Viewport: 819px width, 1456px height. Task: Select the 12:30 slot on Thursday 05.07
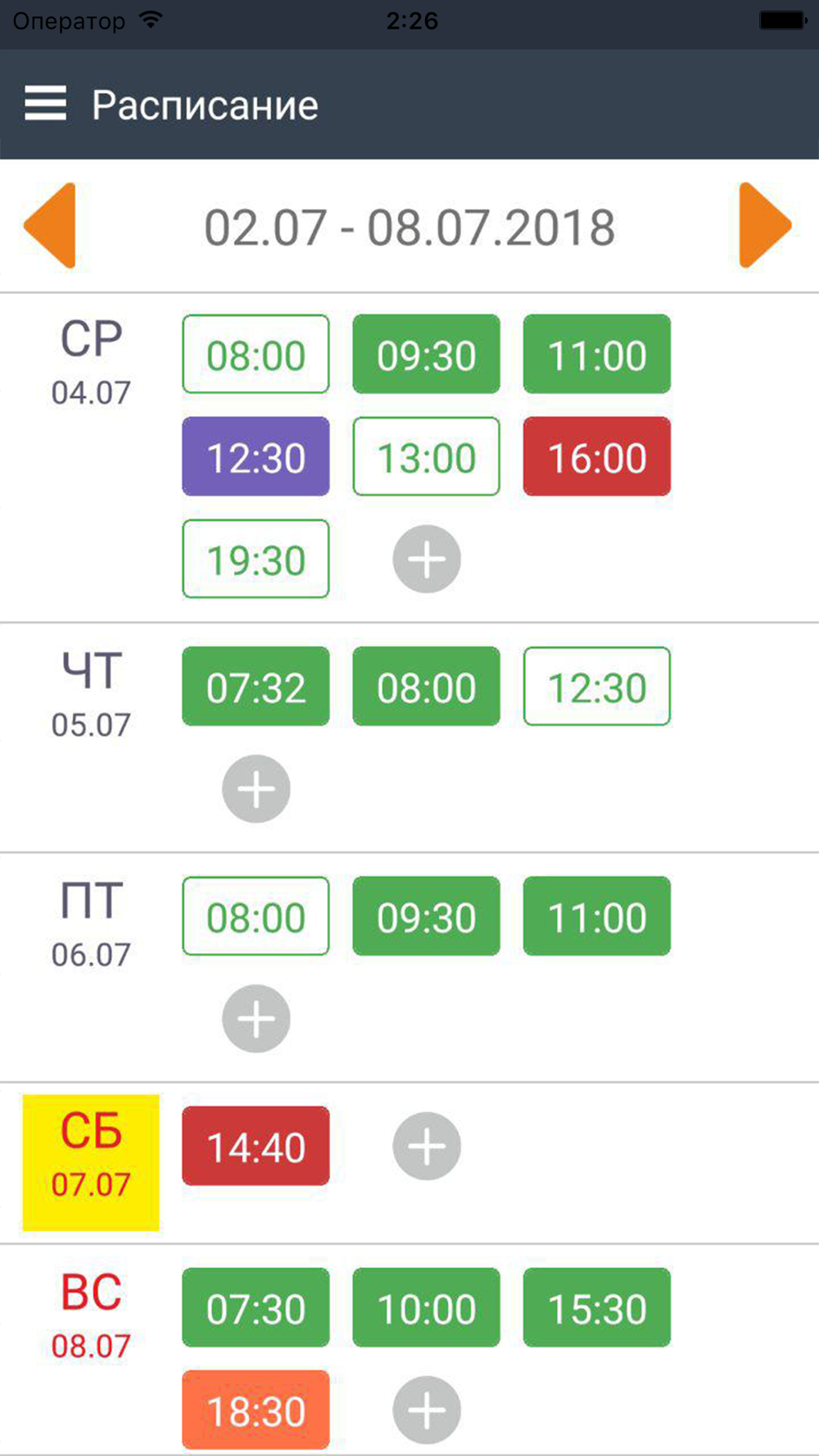[597, 687]
